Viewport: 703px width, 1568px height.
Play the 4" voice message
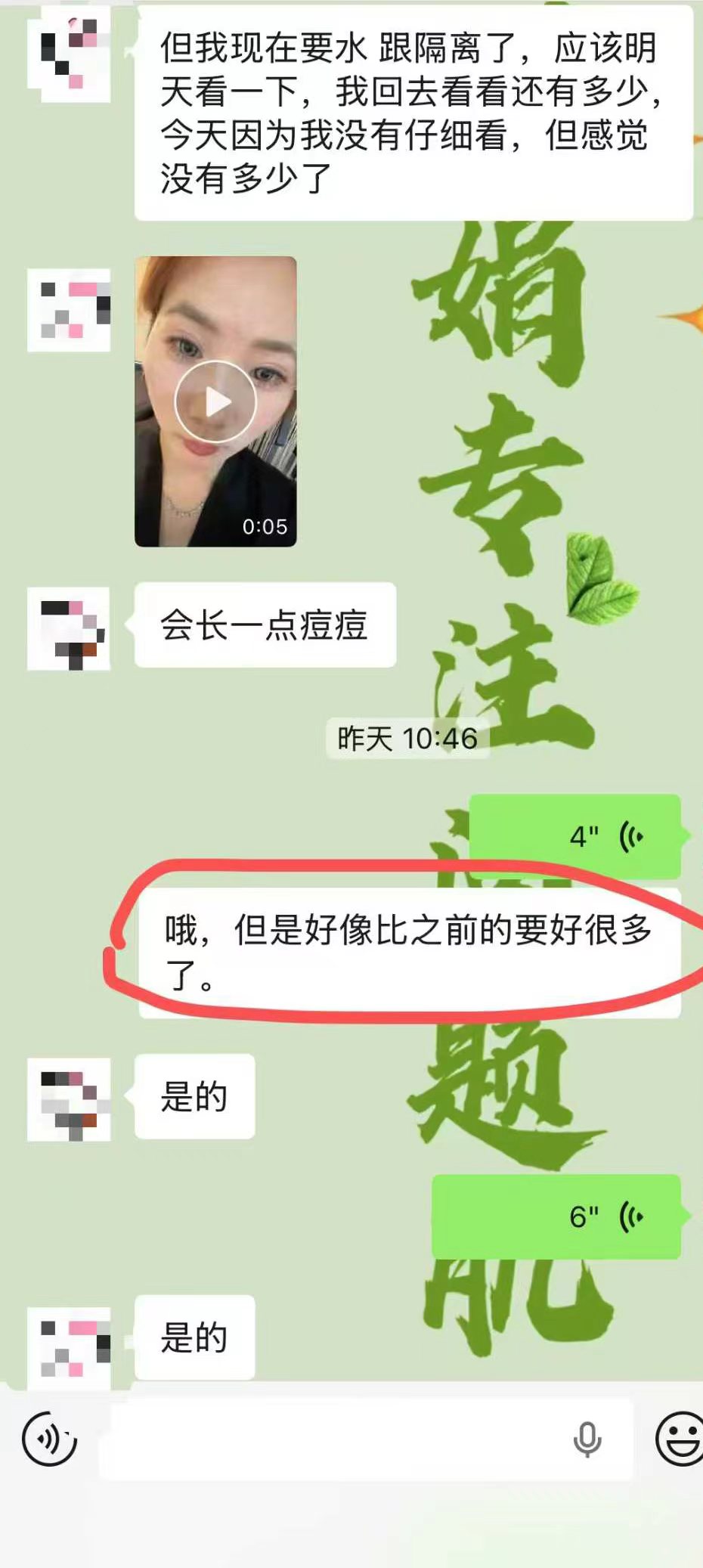(x=575, y=836)
